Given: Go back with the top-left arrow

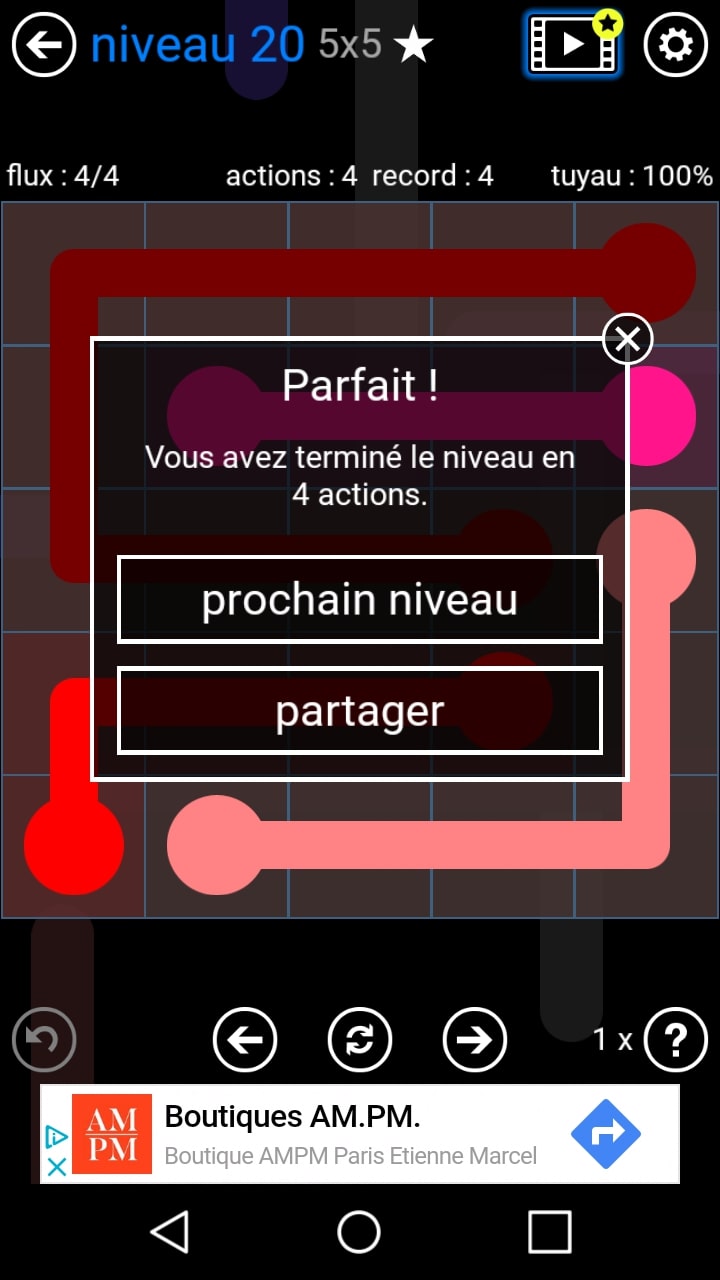Looking at the screenshot, I should coord(44,45).
